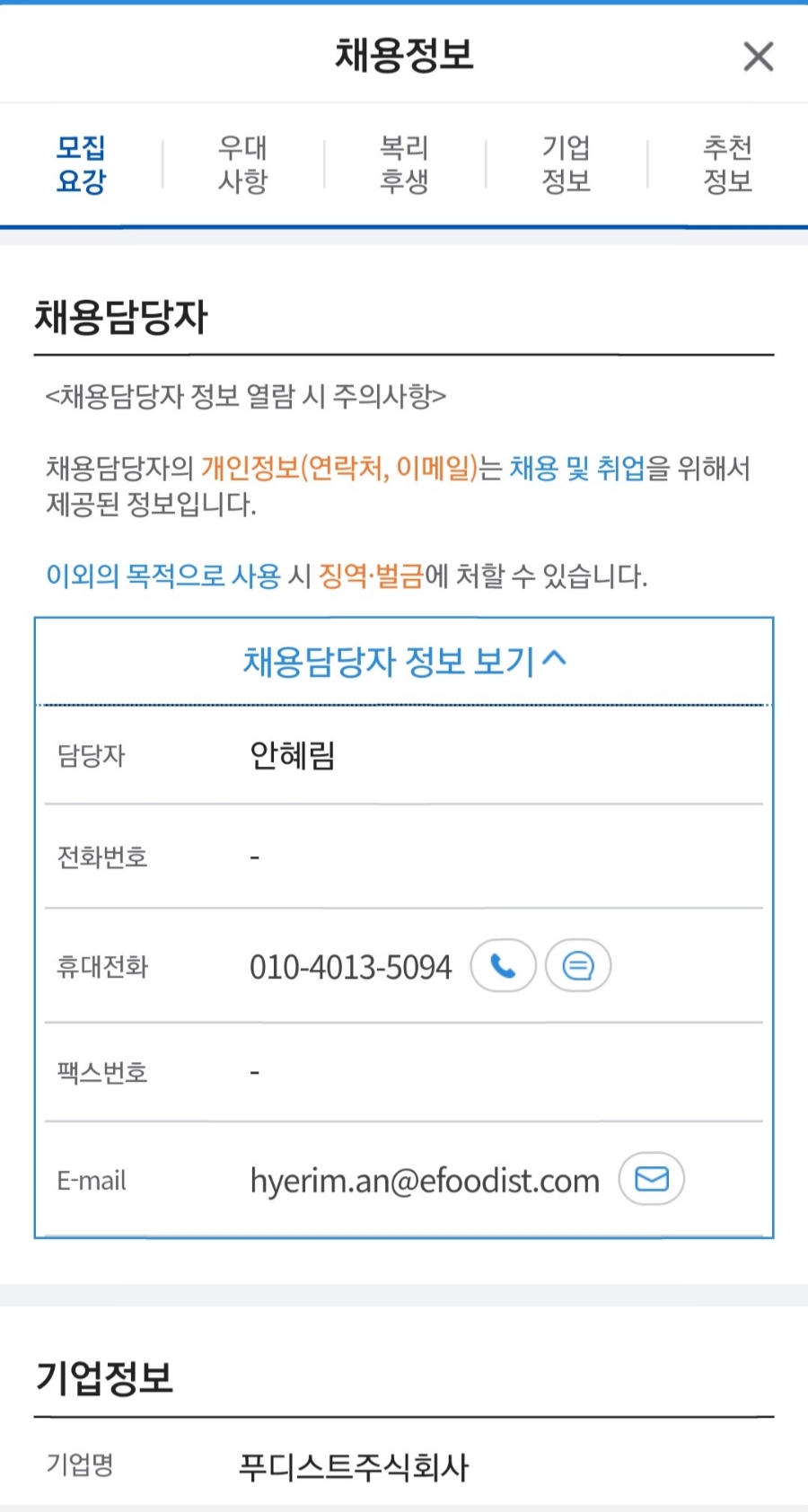808x1512 pixels.
Task: Switch to the 우대사항 tab
Action: click(243, 164)
